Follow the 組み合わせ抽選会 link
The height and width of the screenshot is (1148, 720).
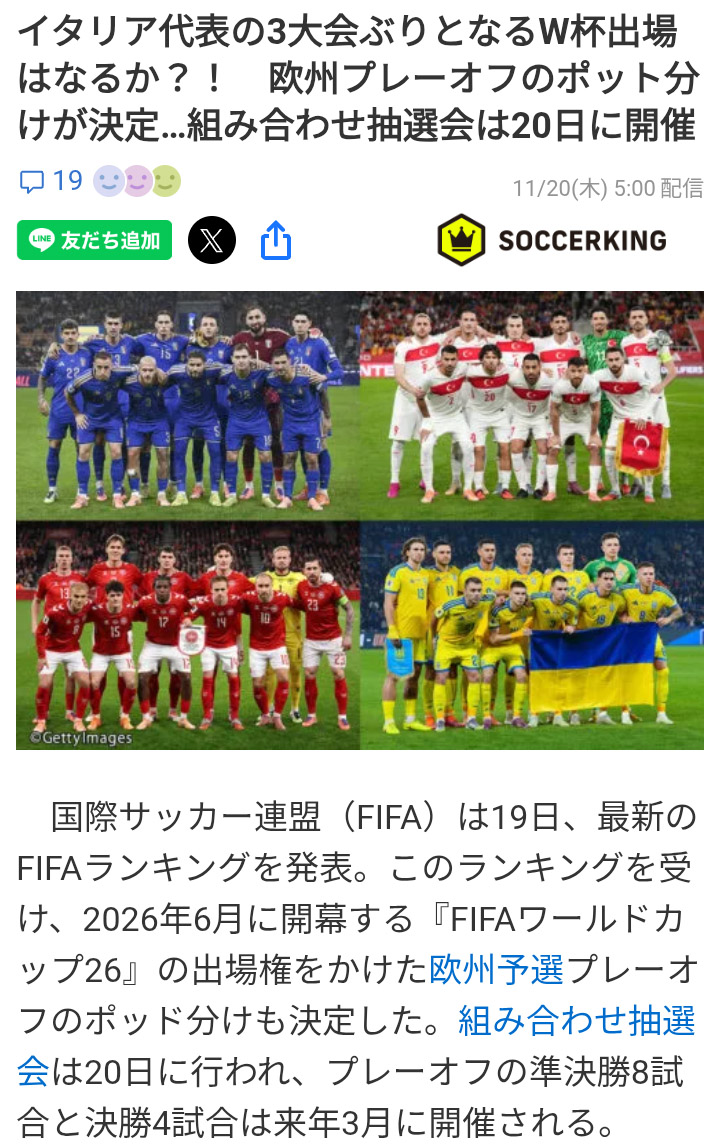coord(576,1021)
